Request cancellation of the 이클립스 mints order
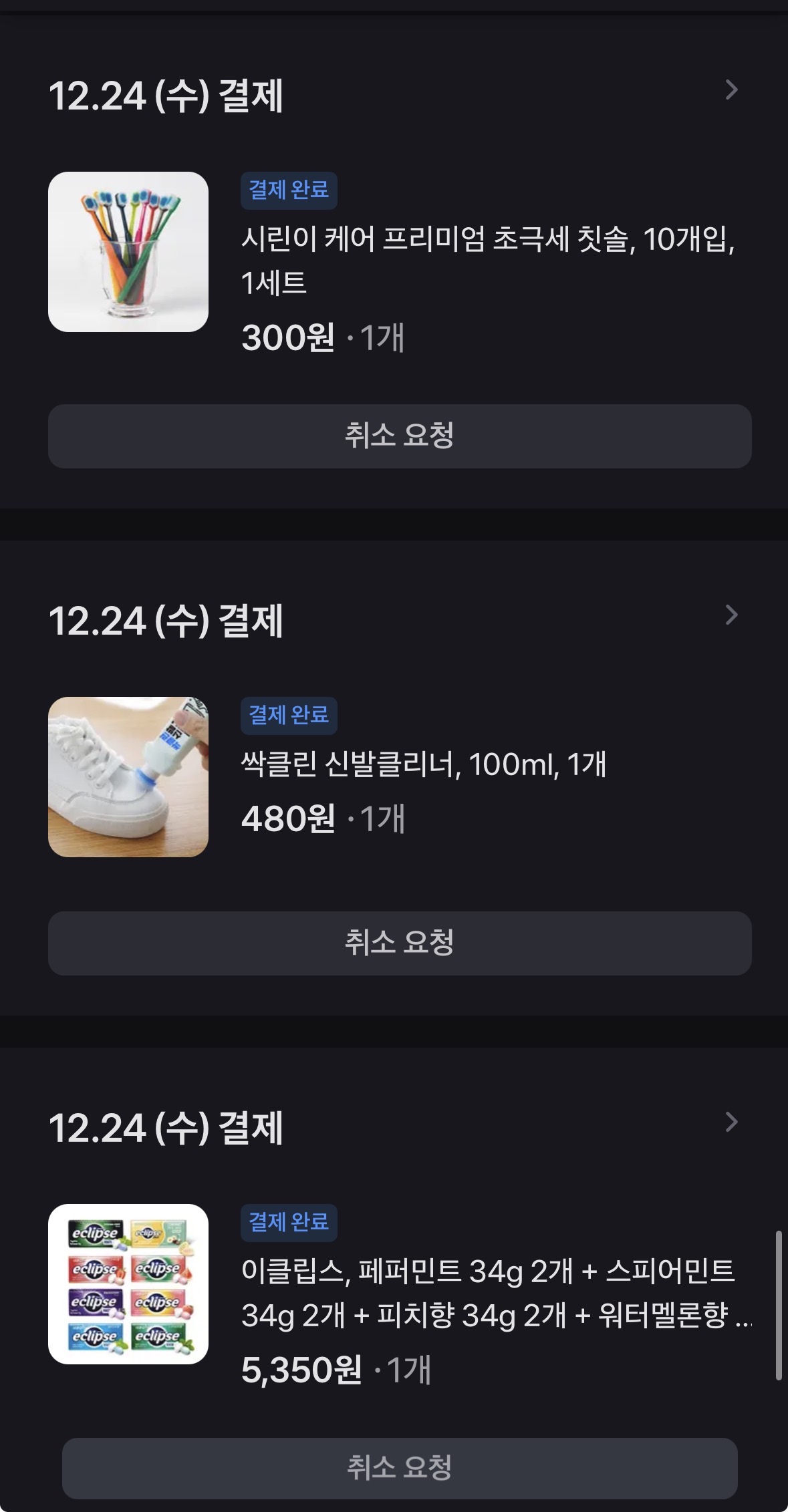The height and width of the screenshot is (1512, 788). point(400,1468)
